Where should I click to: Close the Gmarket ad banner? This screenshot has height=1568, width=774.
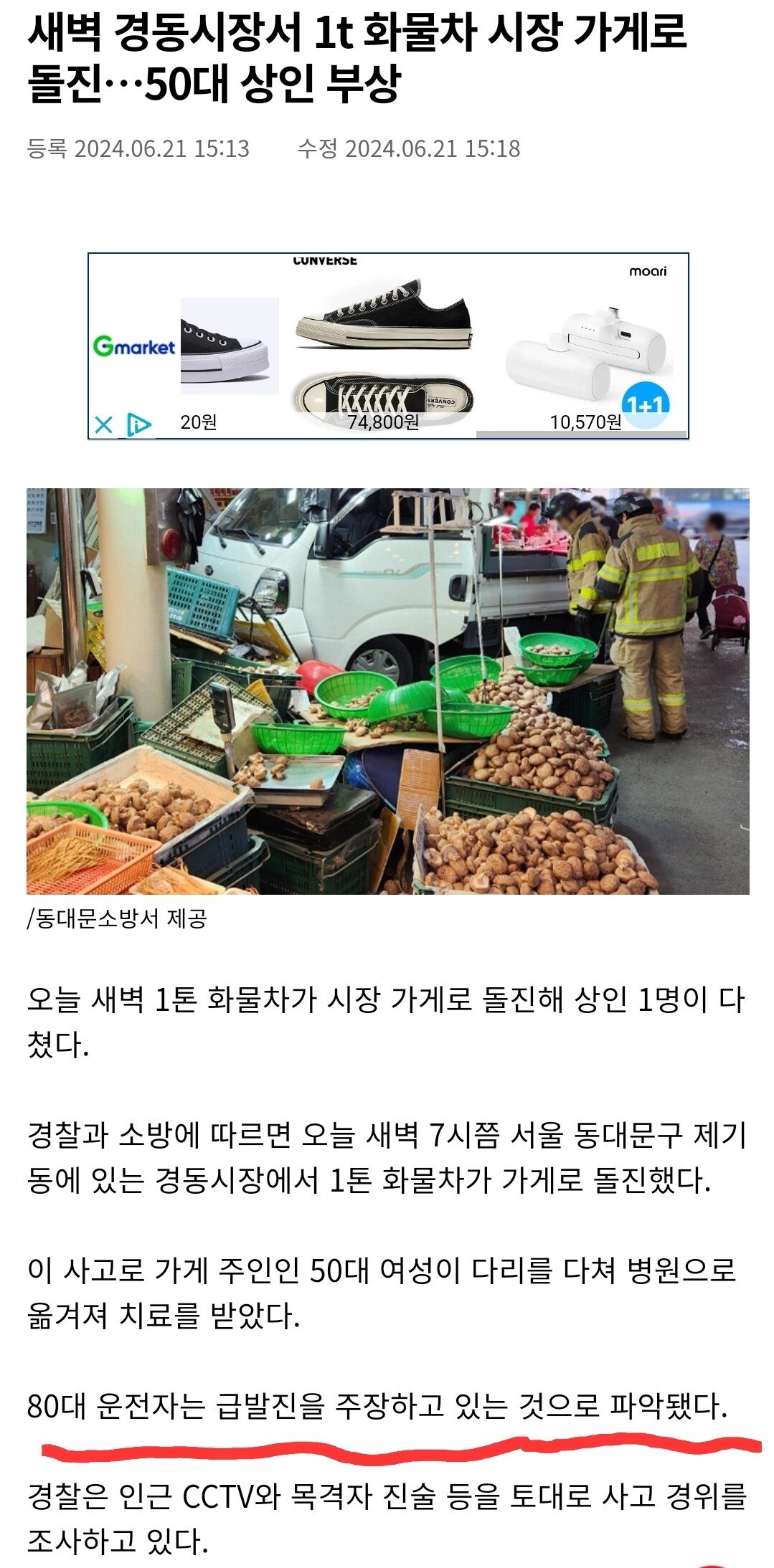click(x=104, y=424)
